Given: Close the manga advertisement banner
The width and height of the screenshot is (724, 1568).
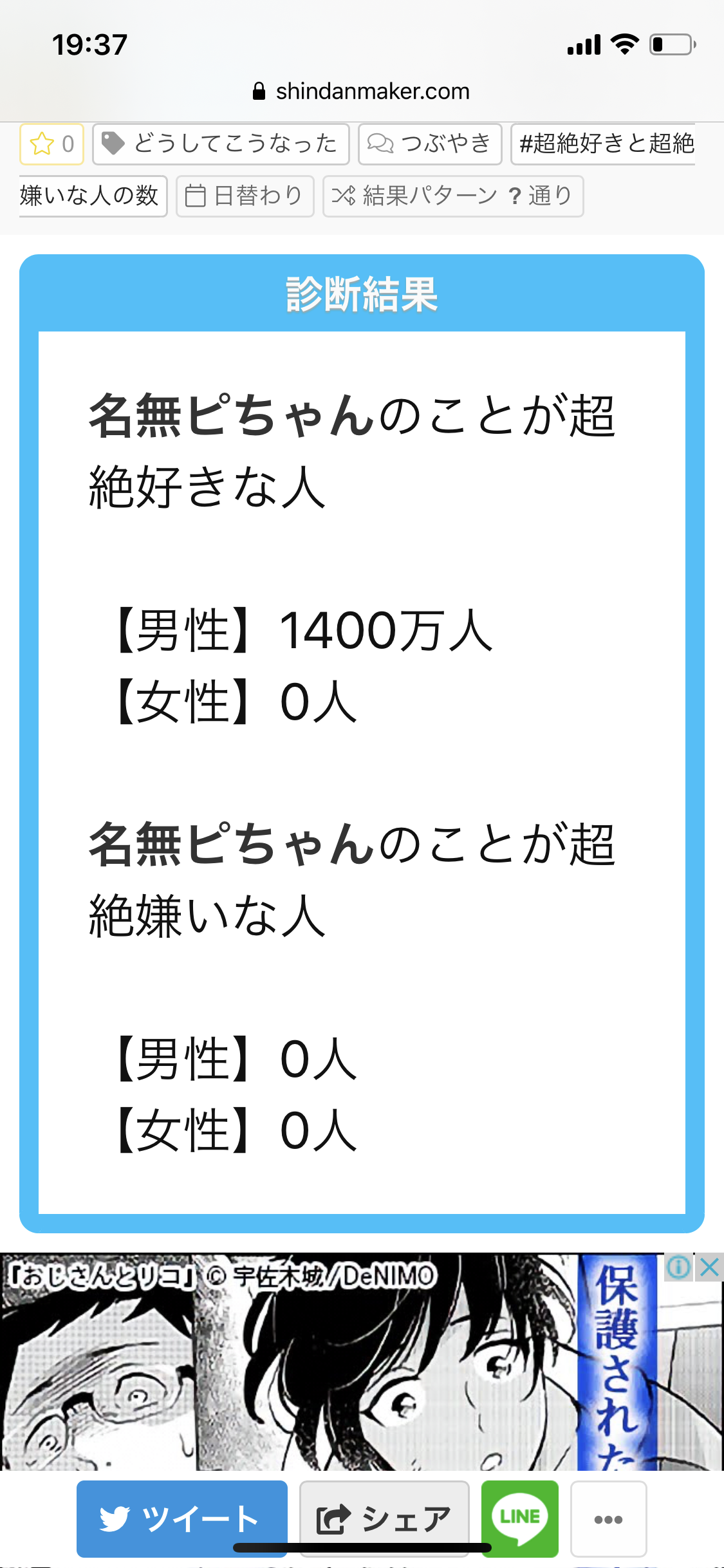Looking at the screenshot, I should coord(709,1267).
